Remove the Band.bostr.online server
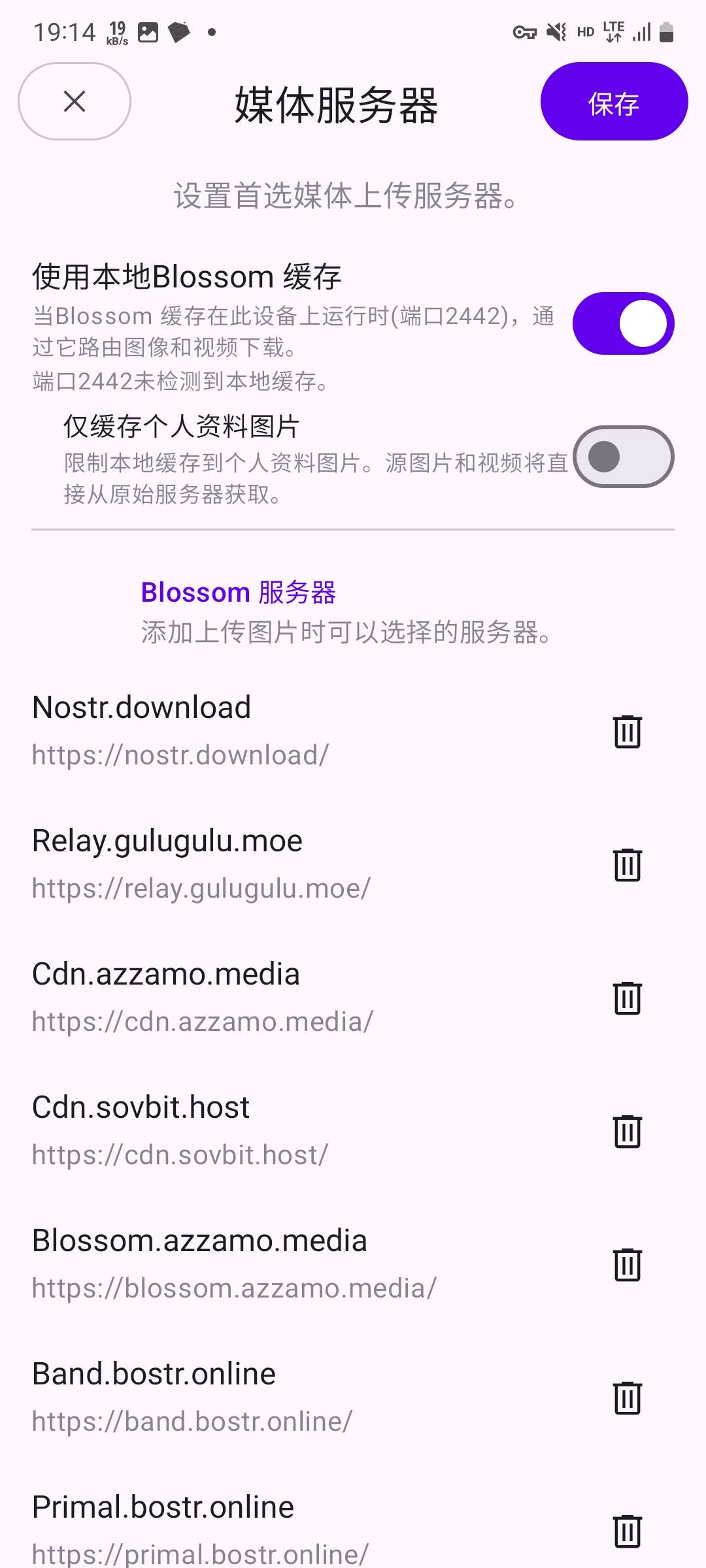706x1568 pixels. (x=628, y=1397)
